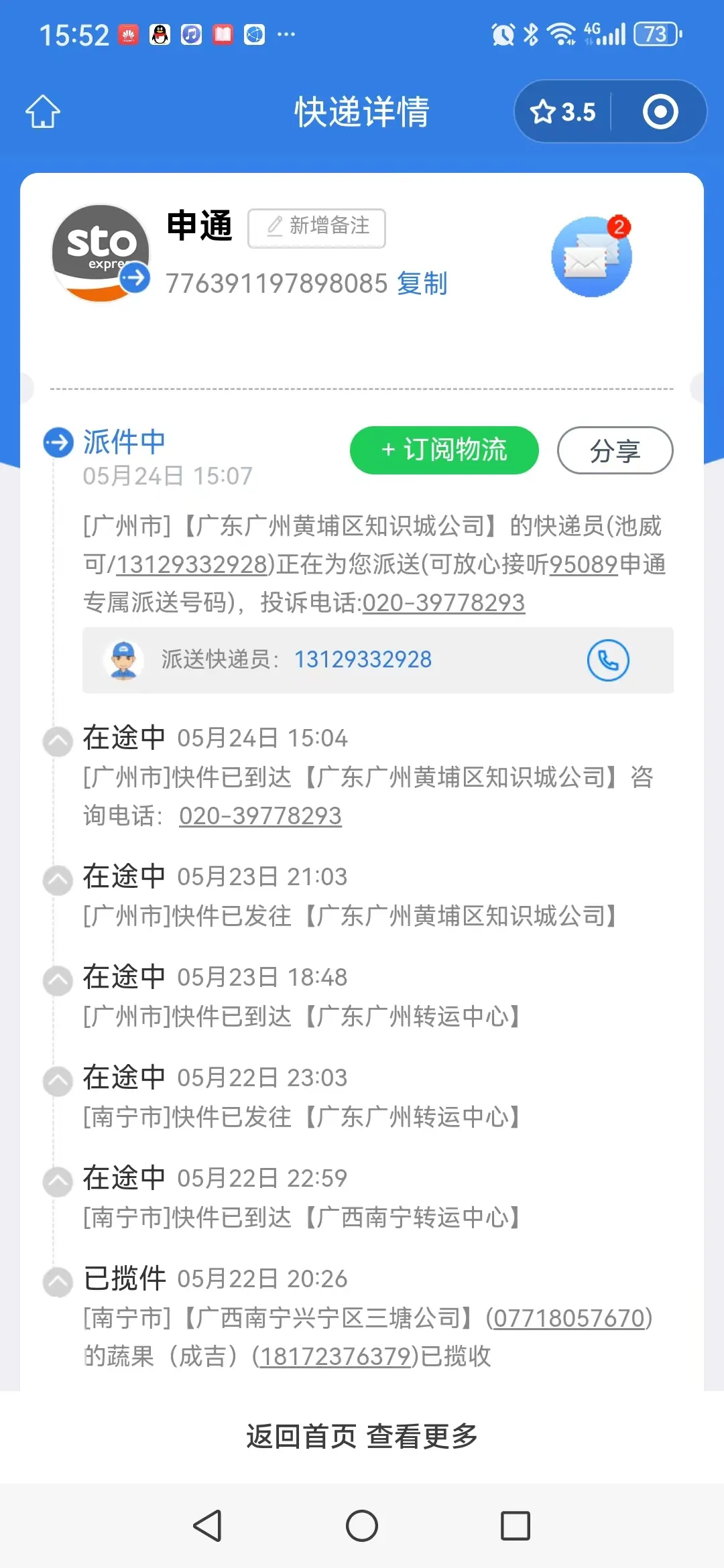
Task: Tap 查看更多 to view more
Action: [422, 1437]
